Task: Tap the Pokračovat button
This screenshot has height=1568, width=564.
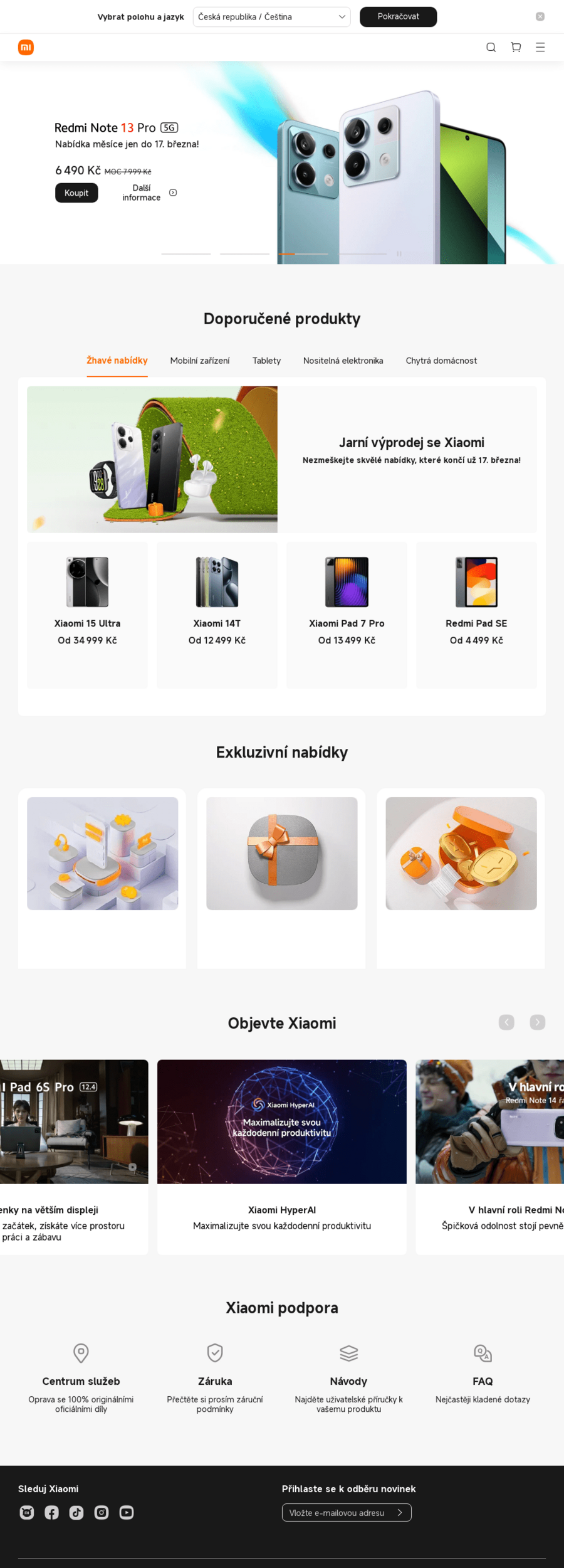Action: click(x=398, y=17)
